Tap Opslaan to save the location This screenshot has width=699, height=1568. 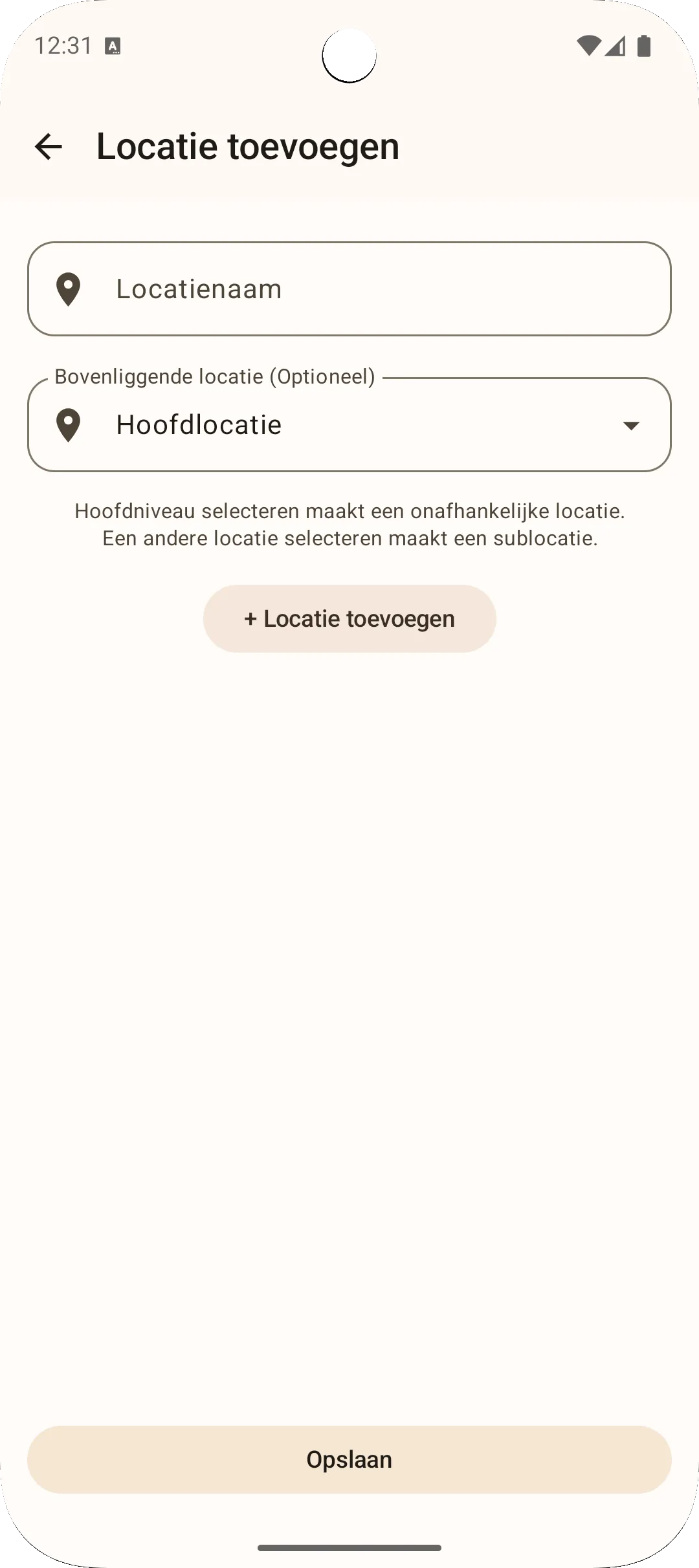[x=349, y=1460]
